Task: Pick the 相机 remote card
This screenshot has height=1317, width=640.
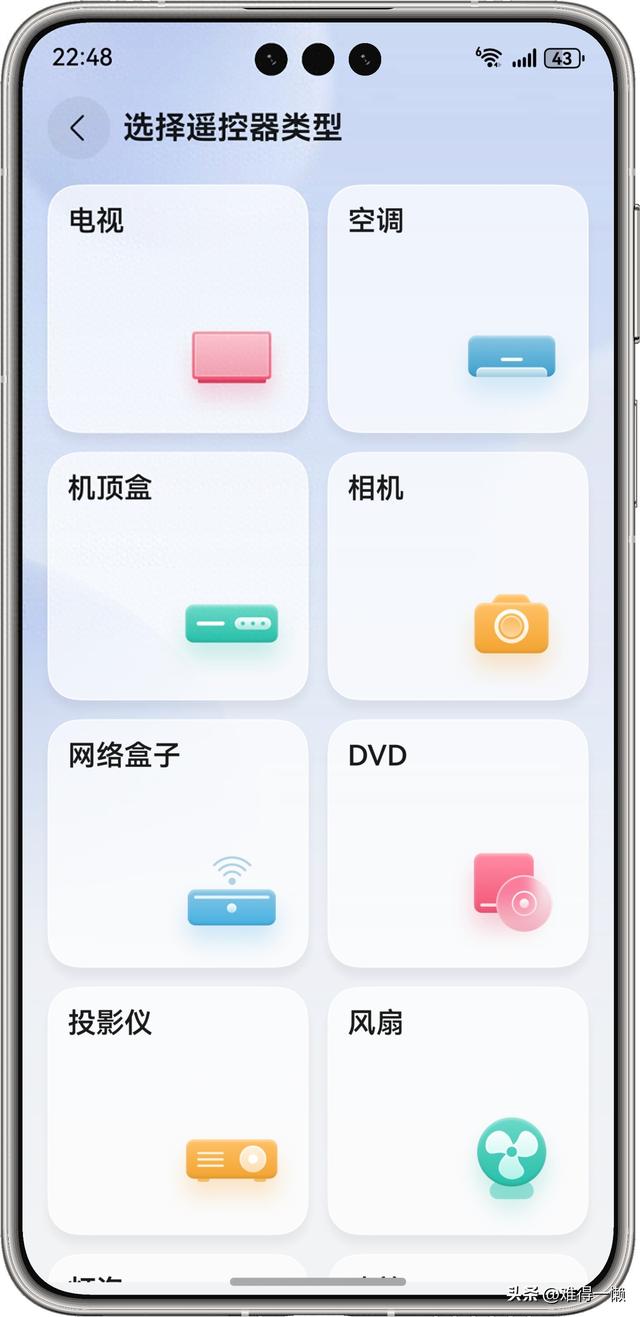Action: point(458,576)
